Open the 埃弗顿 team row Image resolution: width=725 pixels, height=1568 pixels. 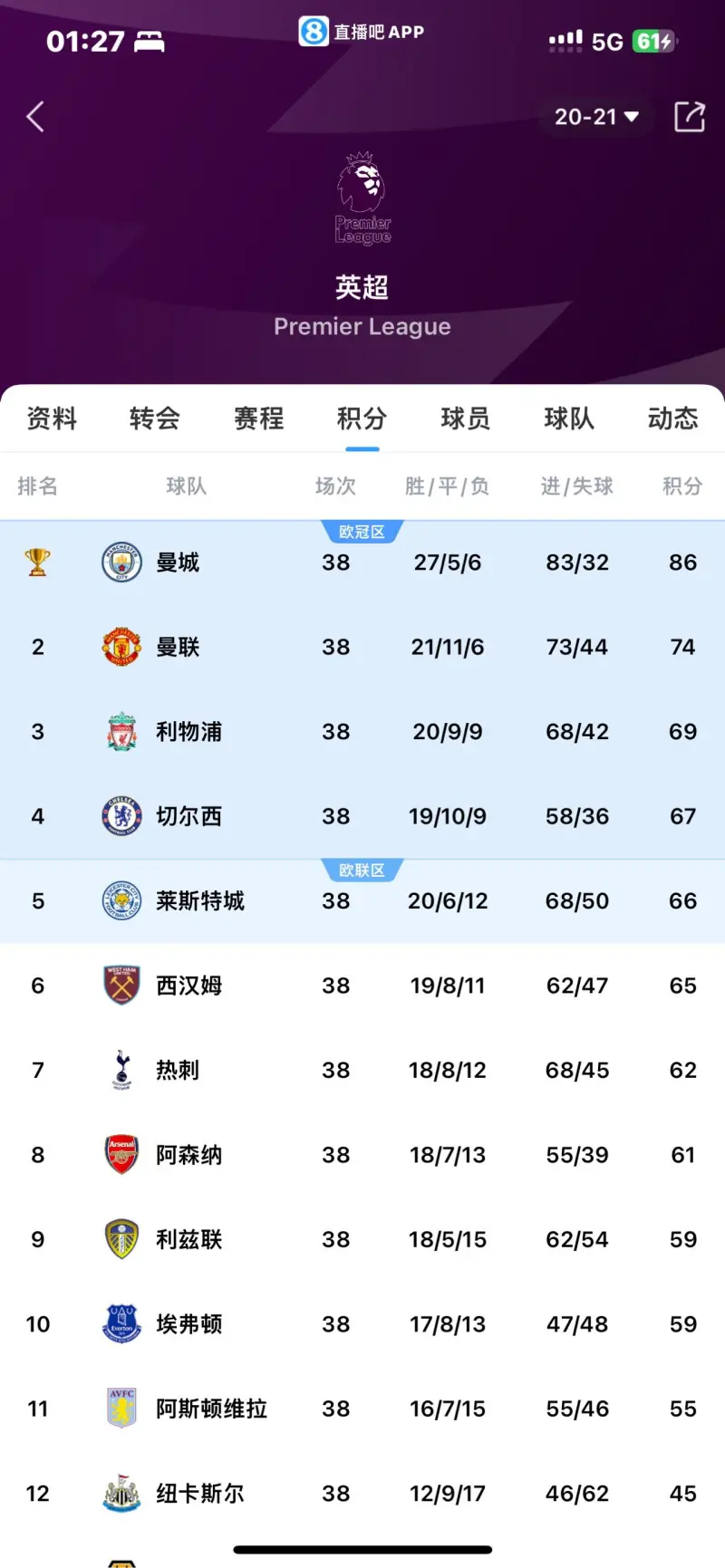point(362,1324)
